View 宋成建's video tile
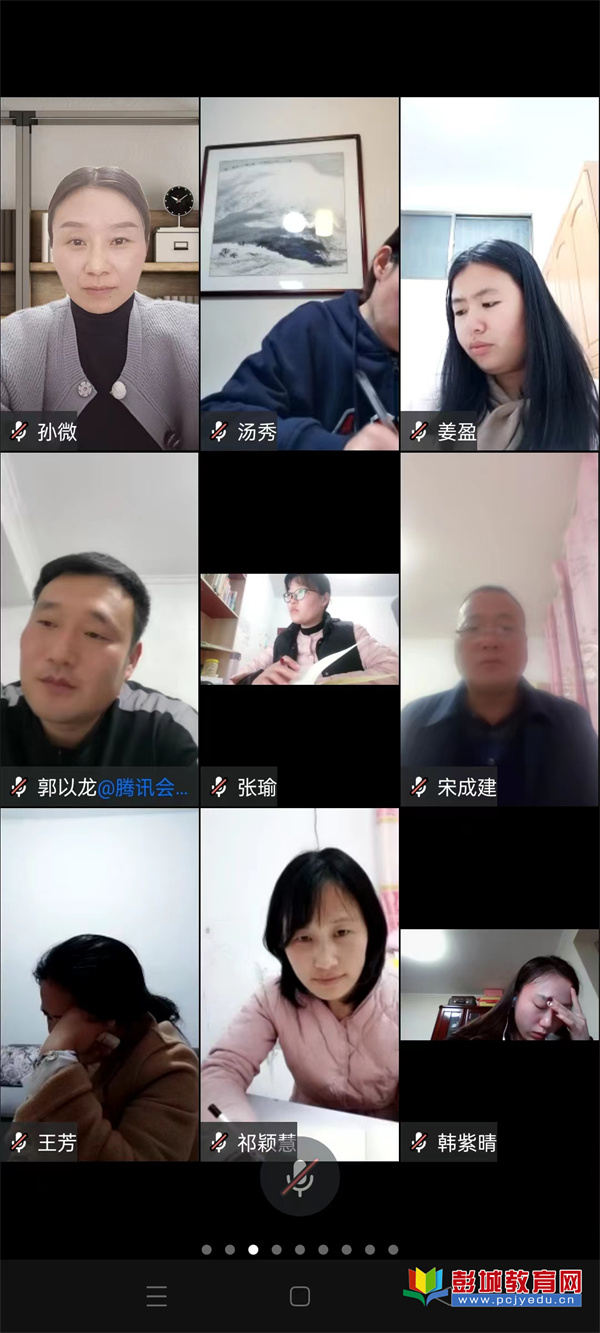The image size is (600, 1333). [x=499, y=629]
